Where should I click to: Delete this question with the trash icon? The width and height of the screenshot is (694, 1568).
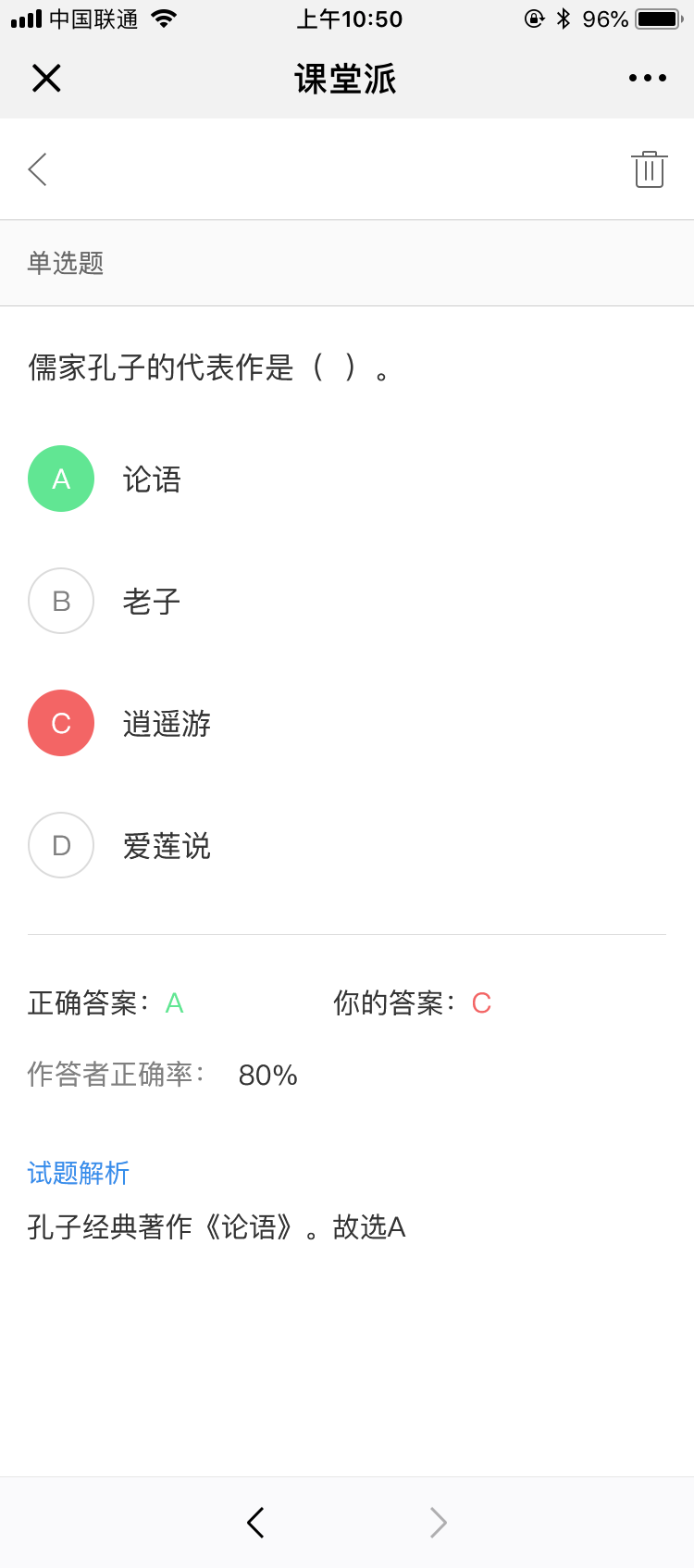650,169
